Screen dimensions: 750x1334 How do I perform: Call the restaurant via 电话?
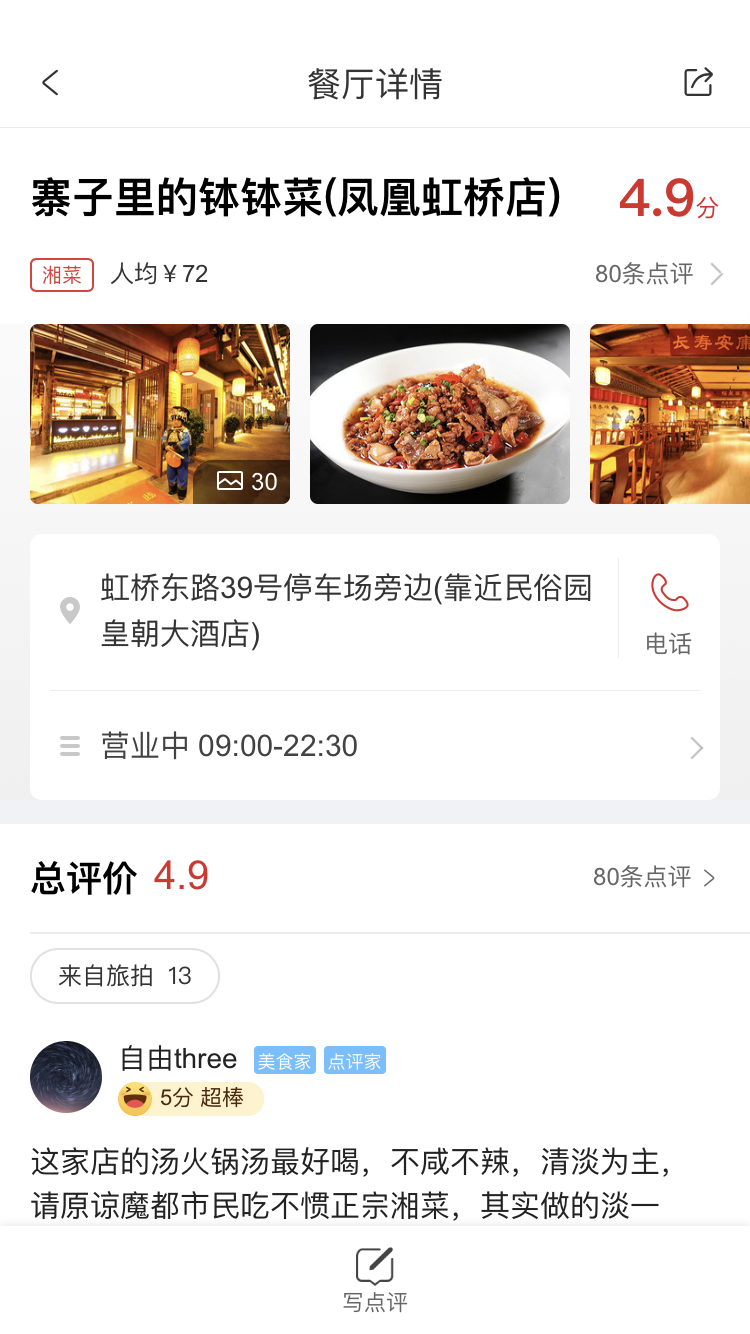pos(669,612)
